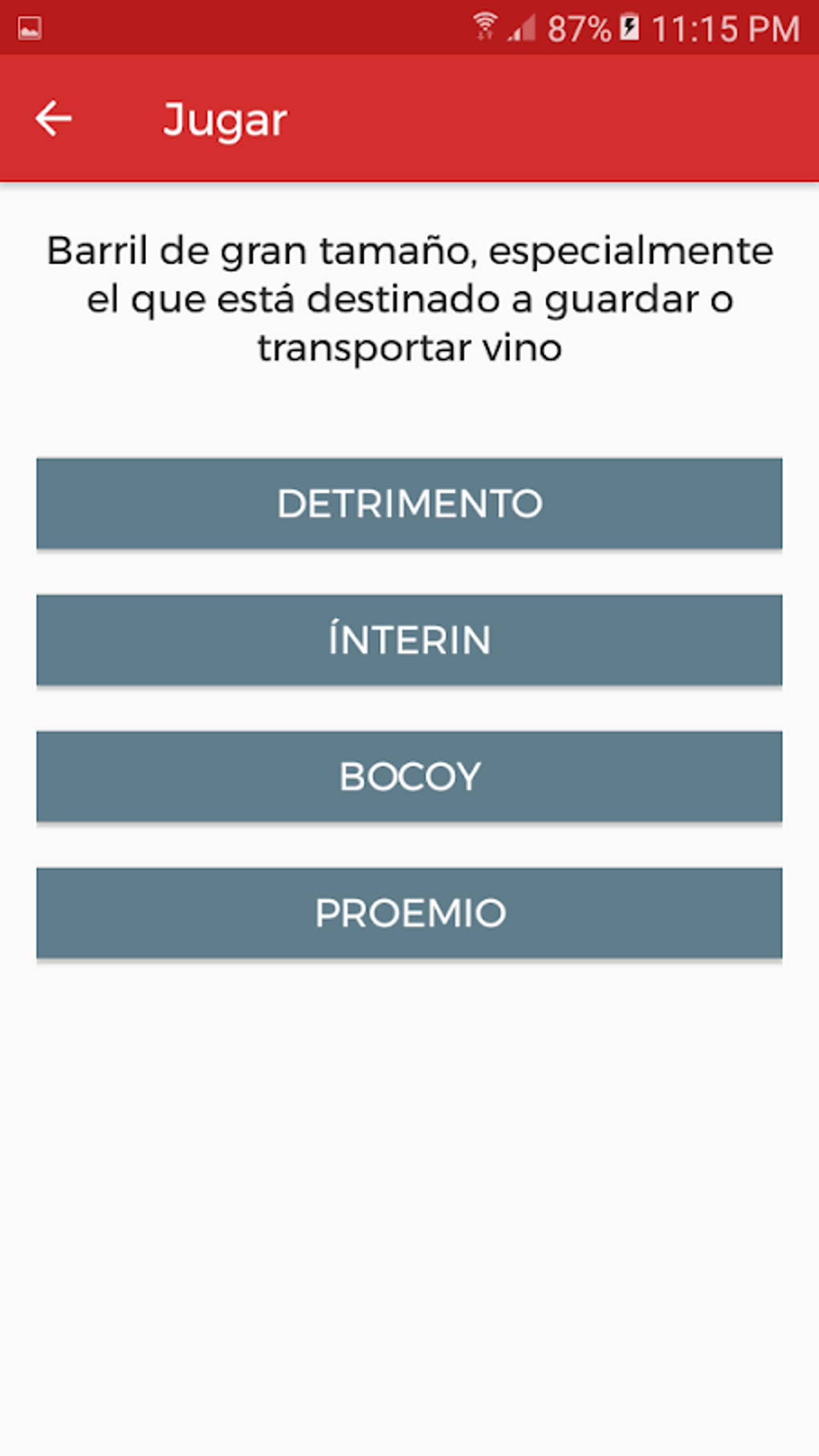This screenshot has height=1456, width=819.
Task: Choose ÍNTERIN as the answer
Action: (x=409, y=640)
